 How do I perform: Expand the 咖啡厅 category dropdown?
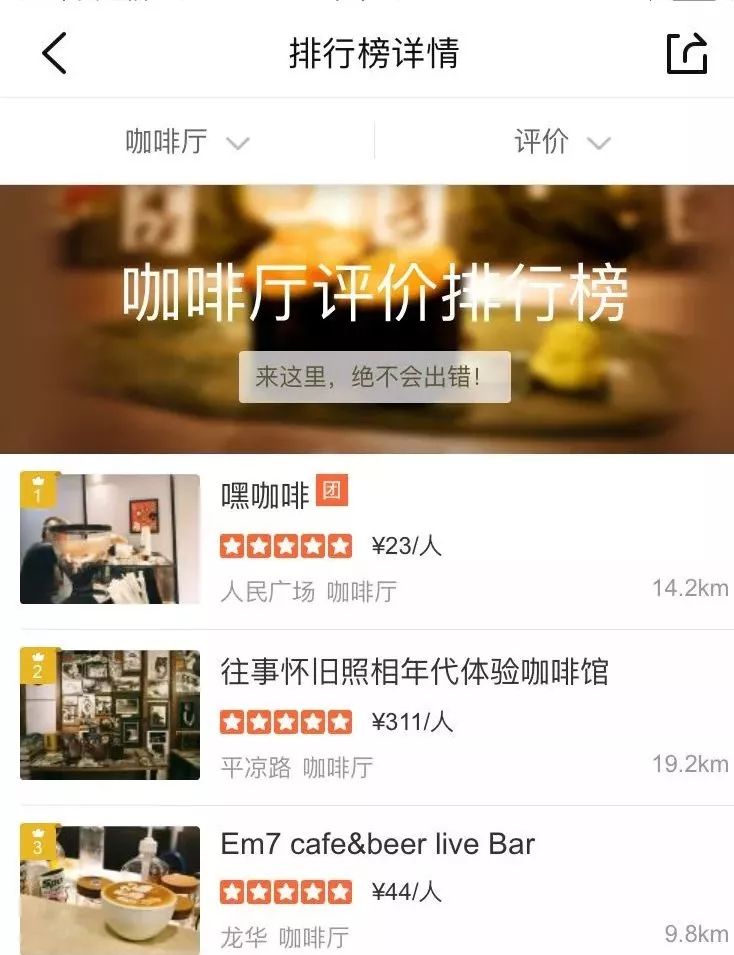[x=186, y=142]
